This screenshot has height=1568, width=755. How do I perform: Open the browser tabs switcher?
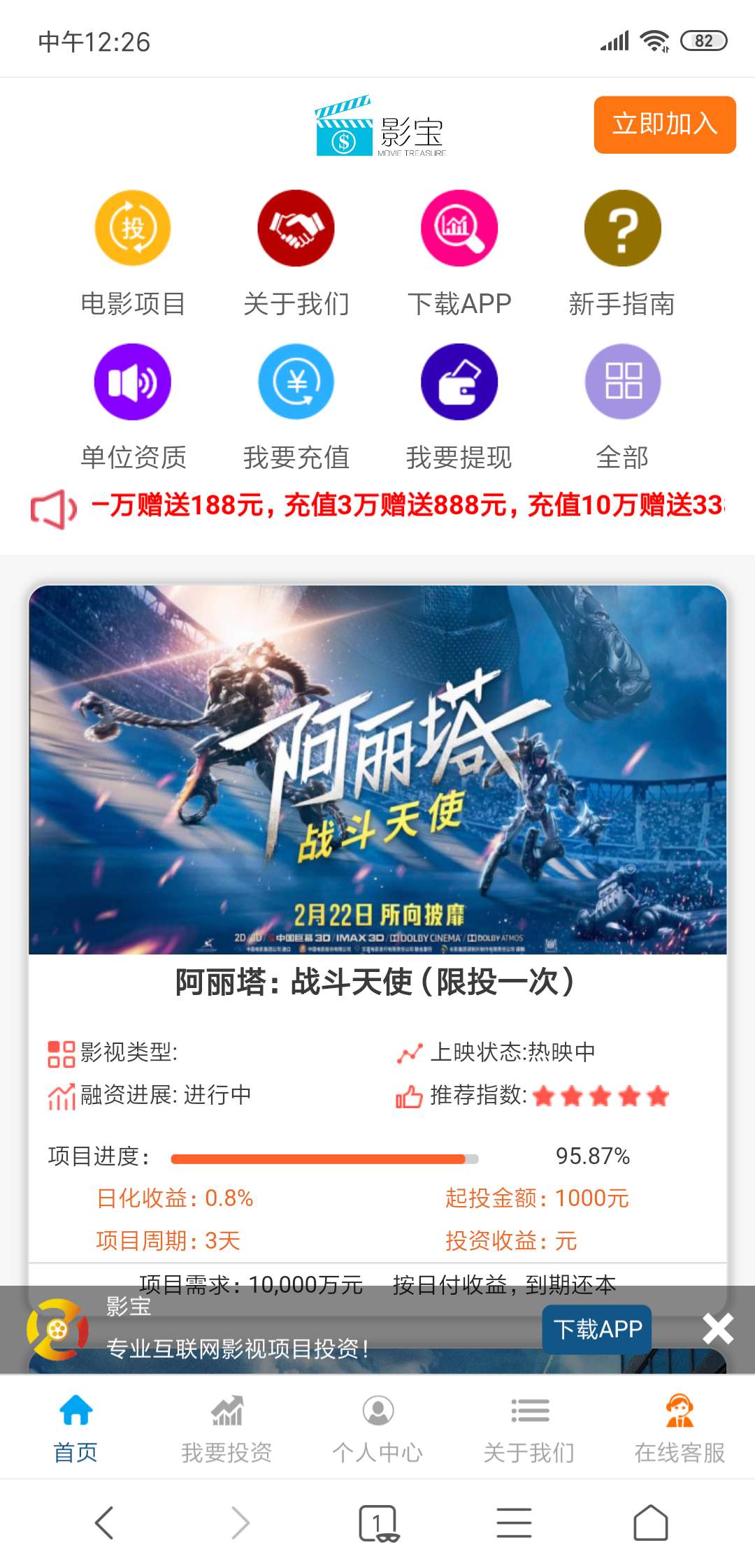pos(377,1523)
